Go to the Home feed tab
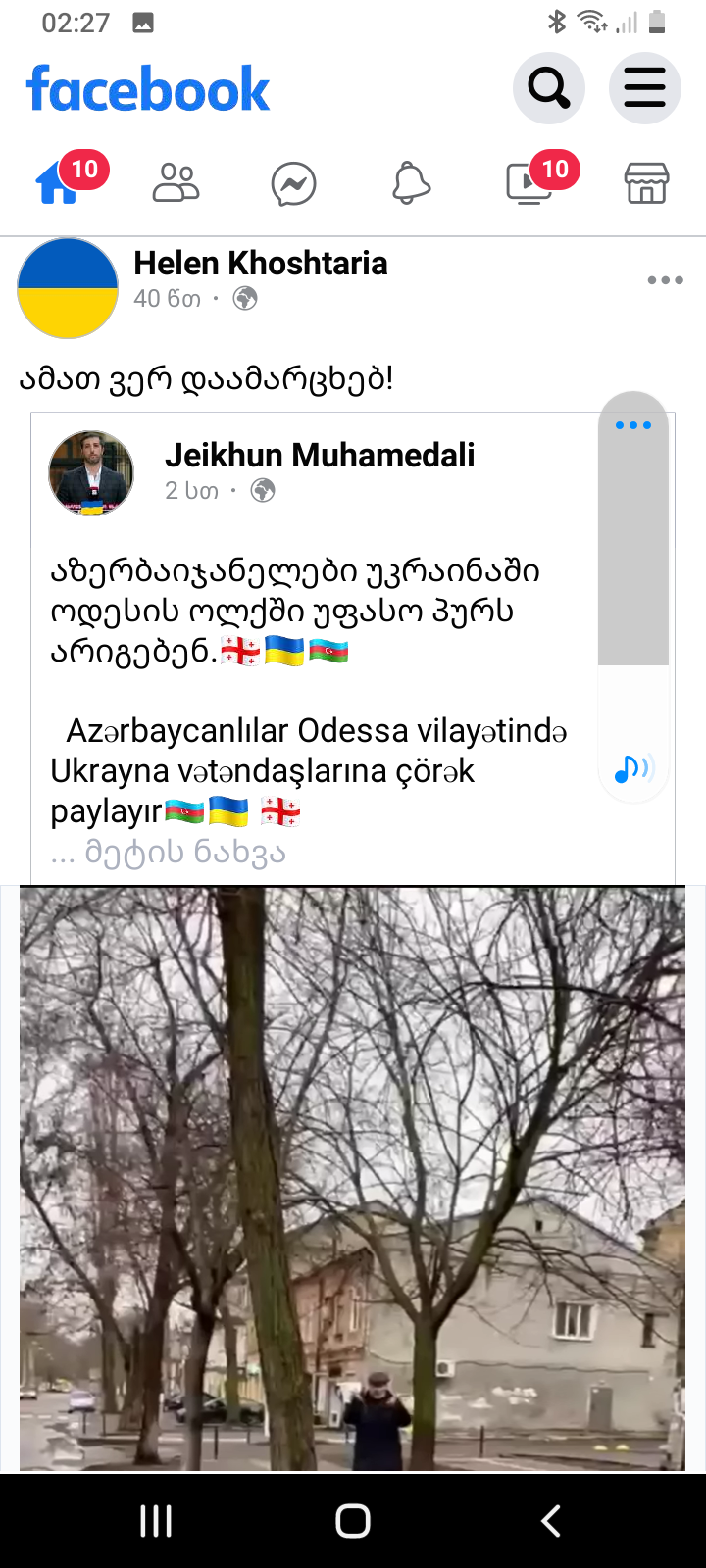This screenshot has width=706, height=1568. coord(61,183)
